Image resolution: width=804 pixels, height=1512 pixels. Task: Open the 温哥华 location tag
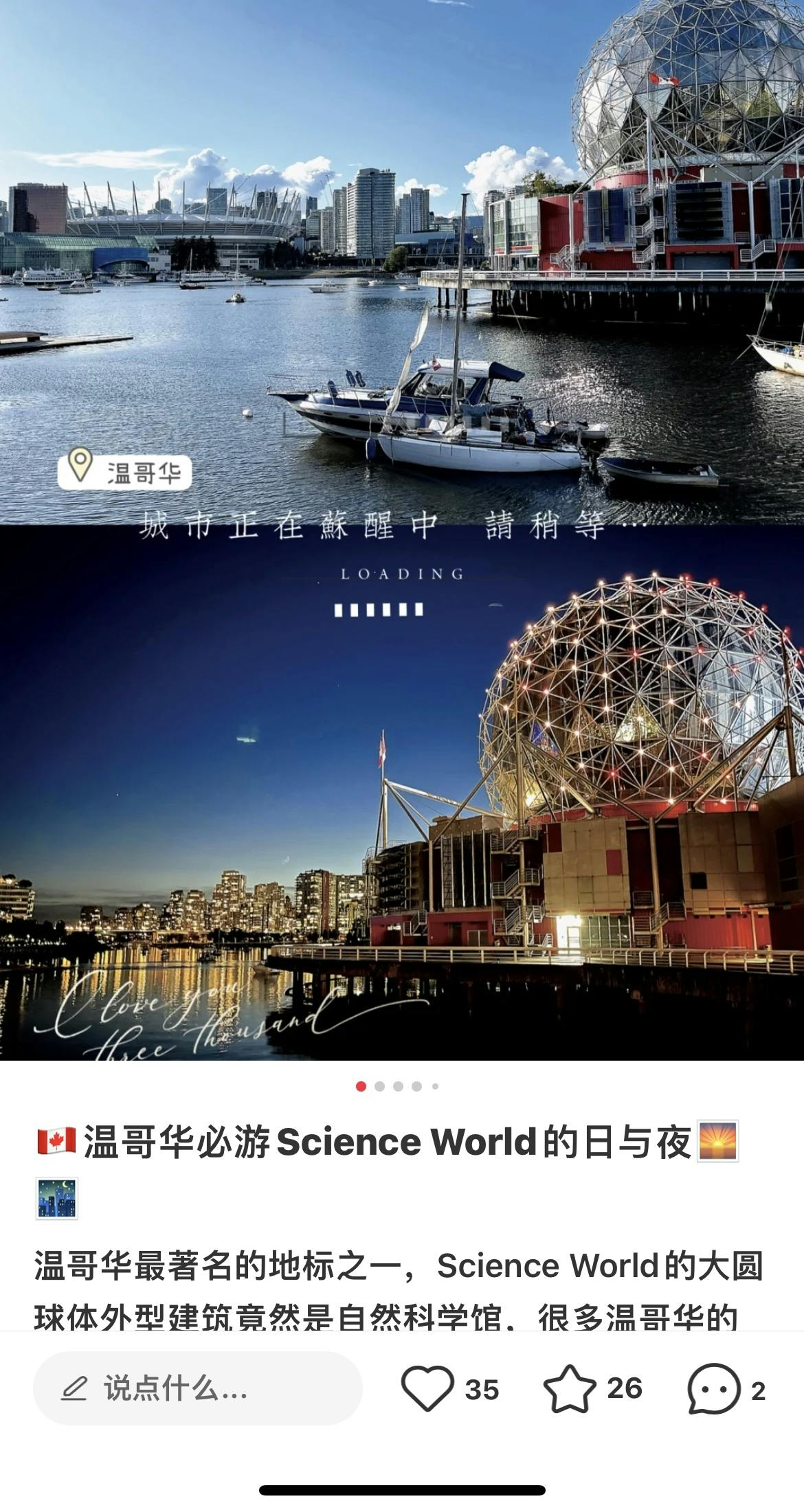coord(124,469)
